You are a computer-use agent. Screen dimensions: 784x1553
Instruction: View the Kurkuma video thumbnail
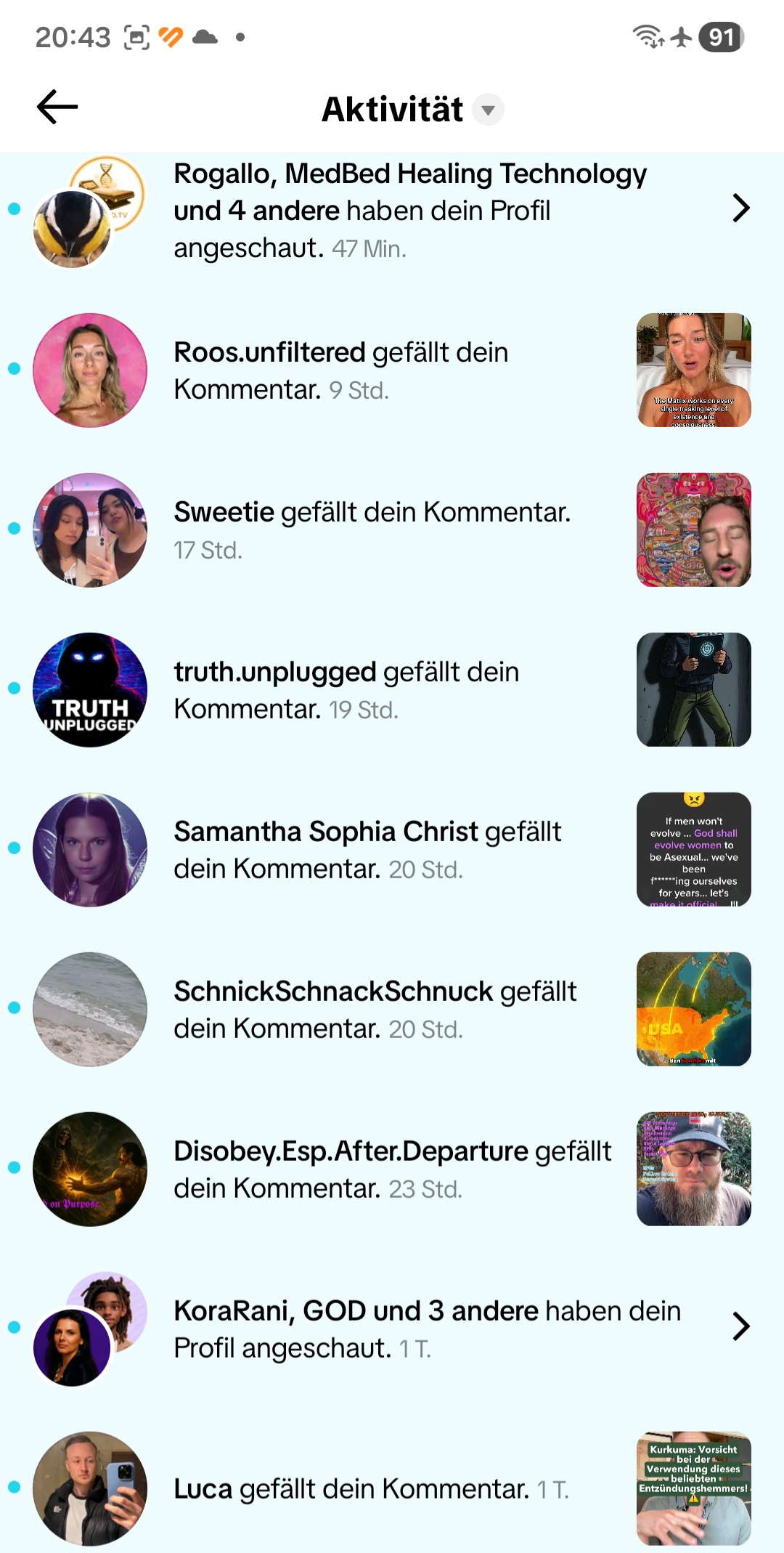[x=693, y=1489]
